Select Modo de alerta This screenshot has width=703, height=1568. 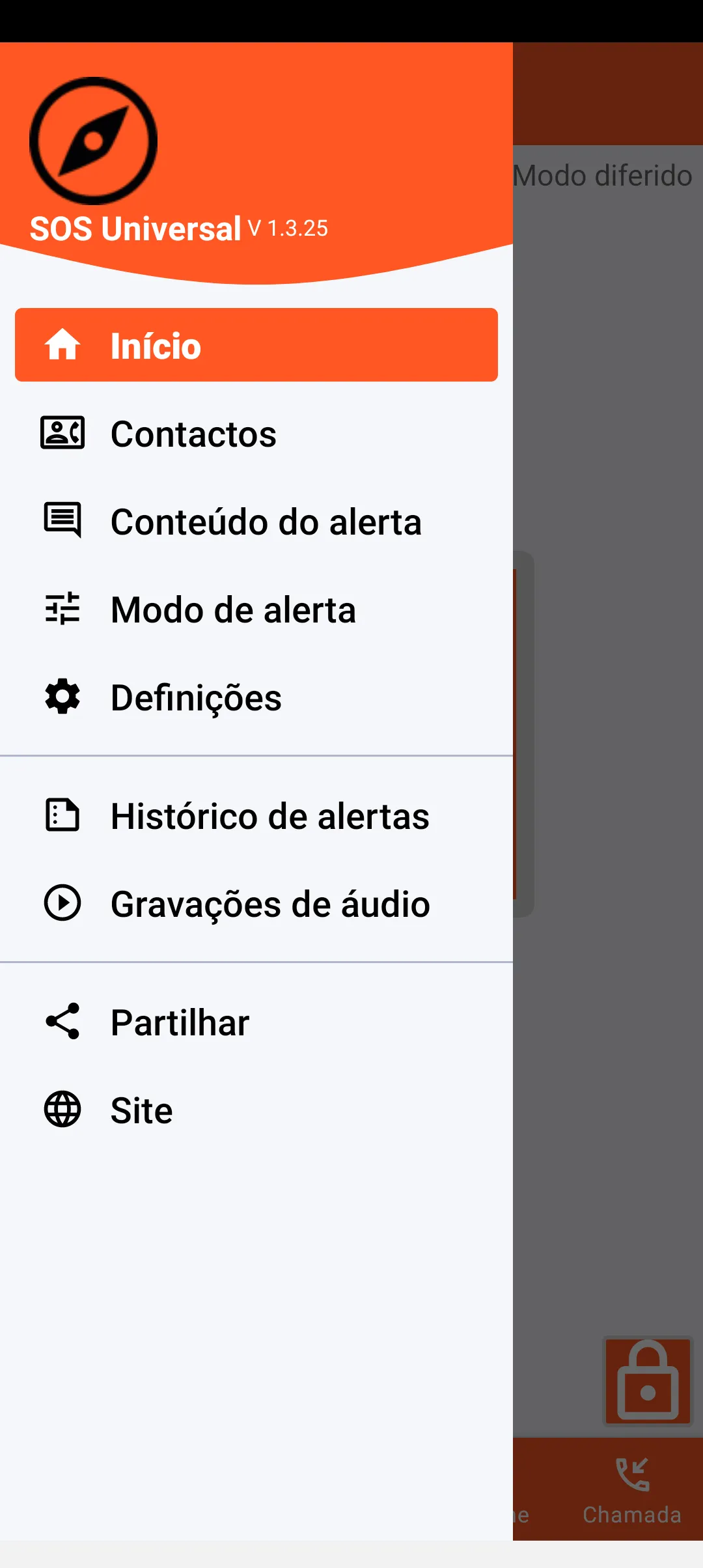pyautogui.click(x=256, y=609)
